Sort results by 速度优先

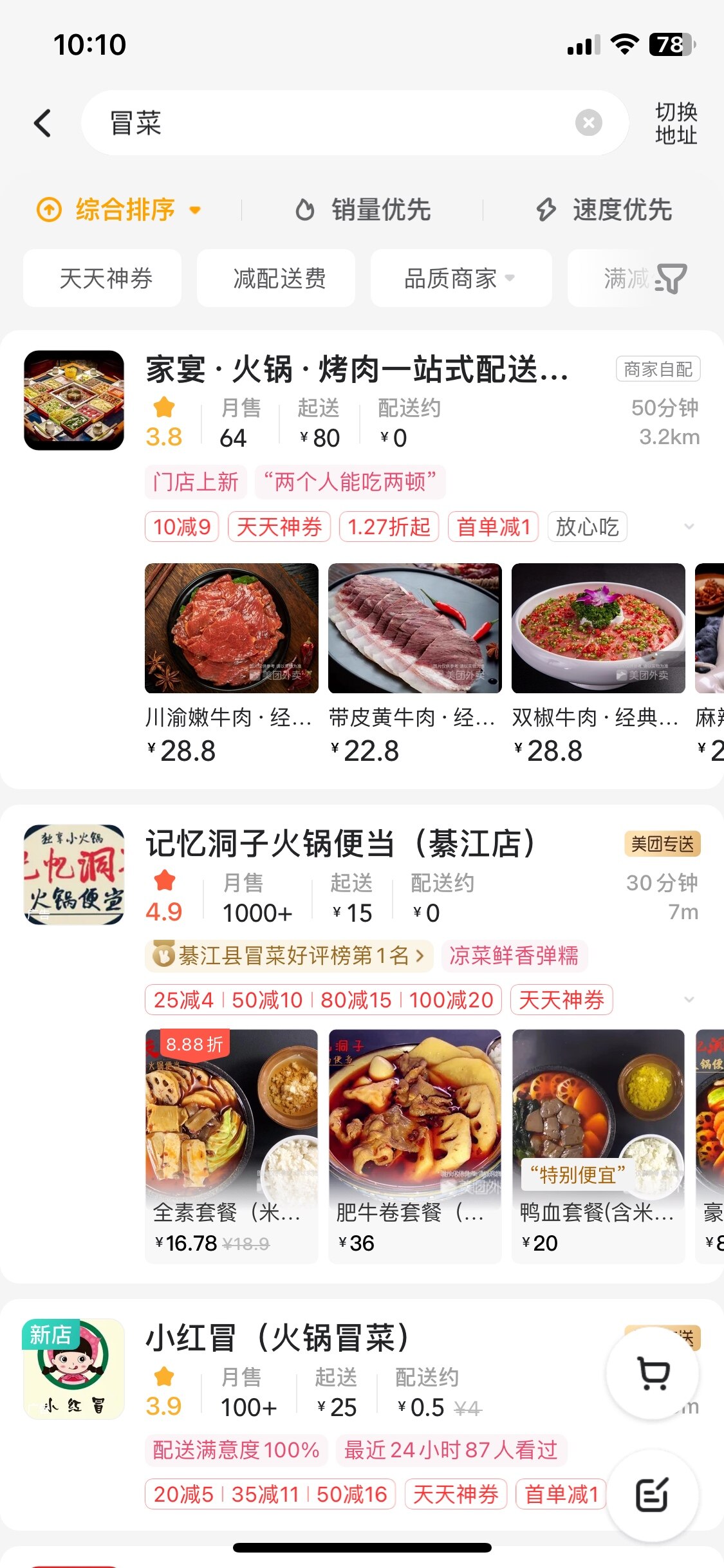[x=604, y=210]
